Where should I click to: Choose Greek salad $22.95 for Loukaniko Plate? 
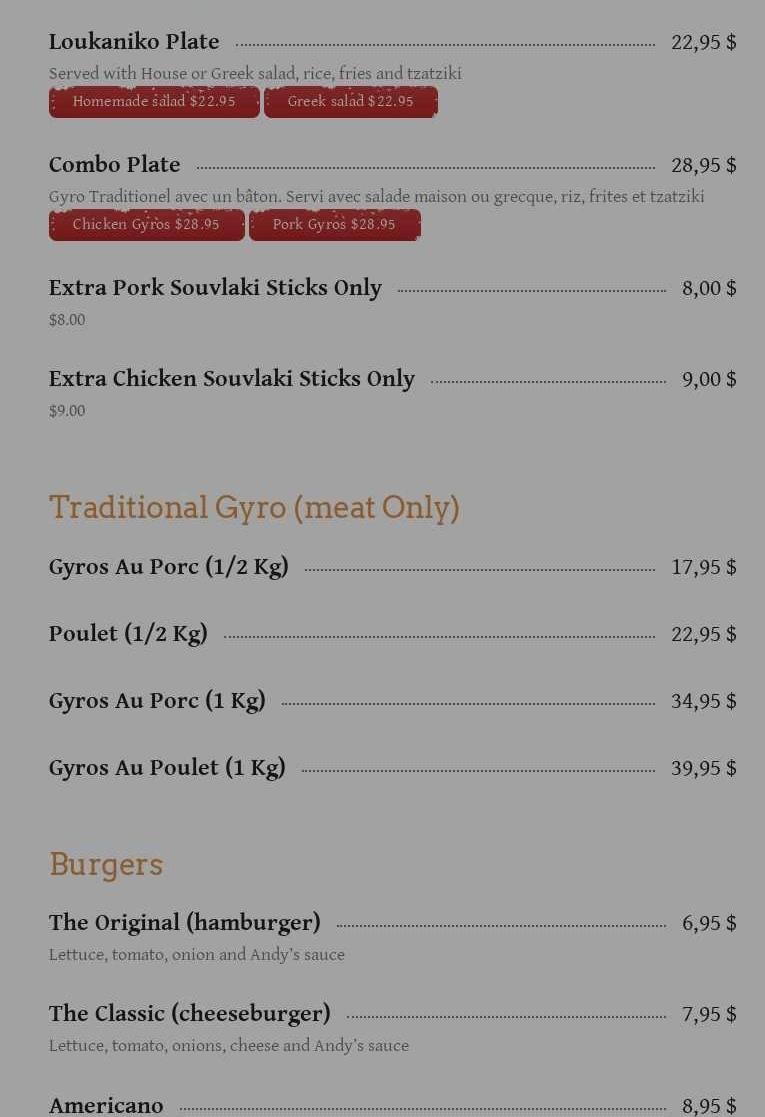point(350,102)
